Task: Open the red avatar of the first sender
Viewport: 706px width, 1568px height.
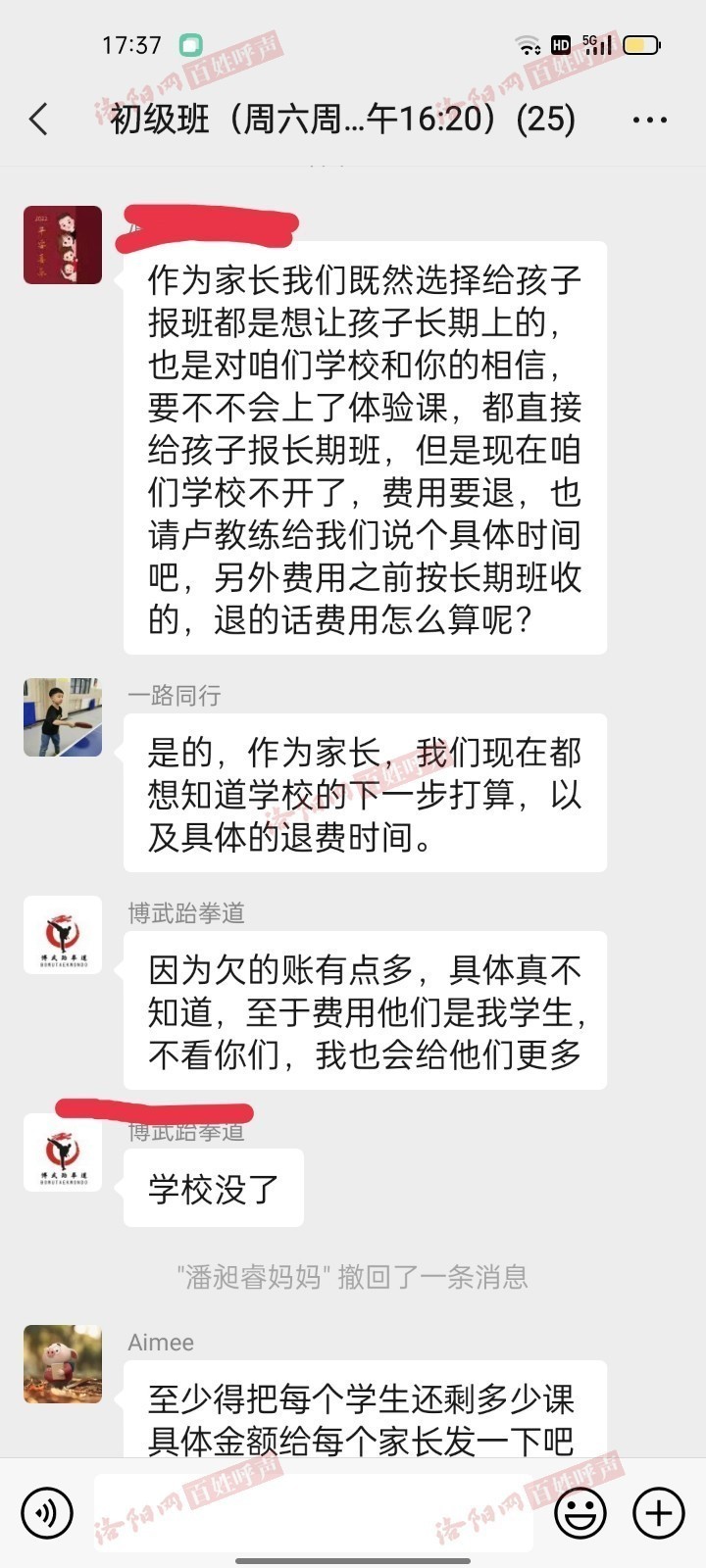Action: point(63,245)
